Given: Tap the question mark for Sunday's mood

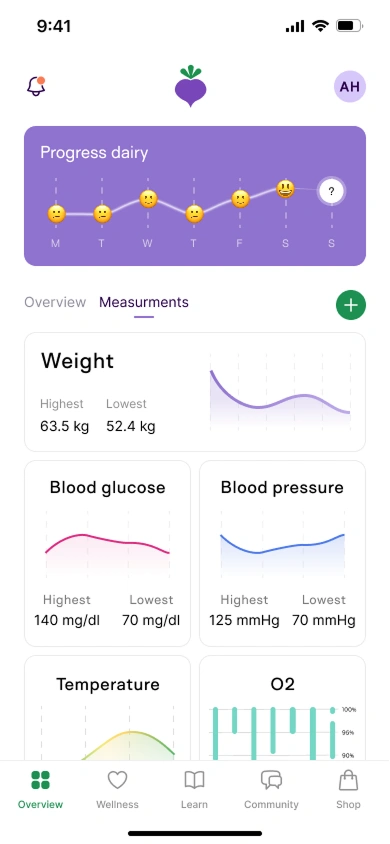Looking at the screenshot, I should click(331, 191).
